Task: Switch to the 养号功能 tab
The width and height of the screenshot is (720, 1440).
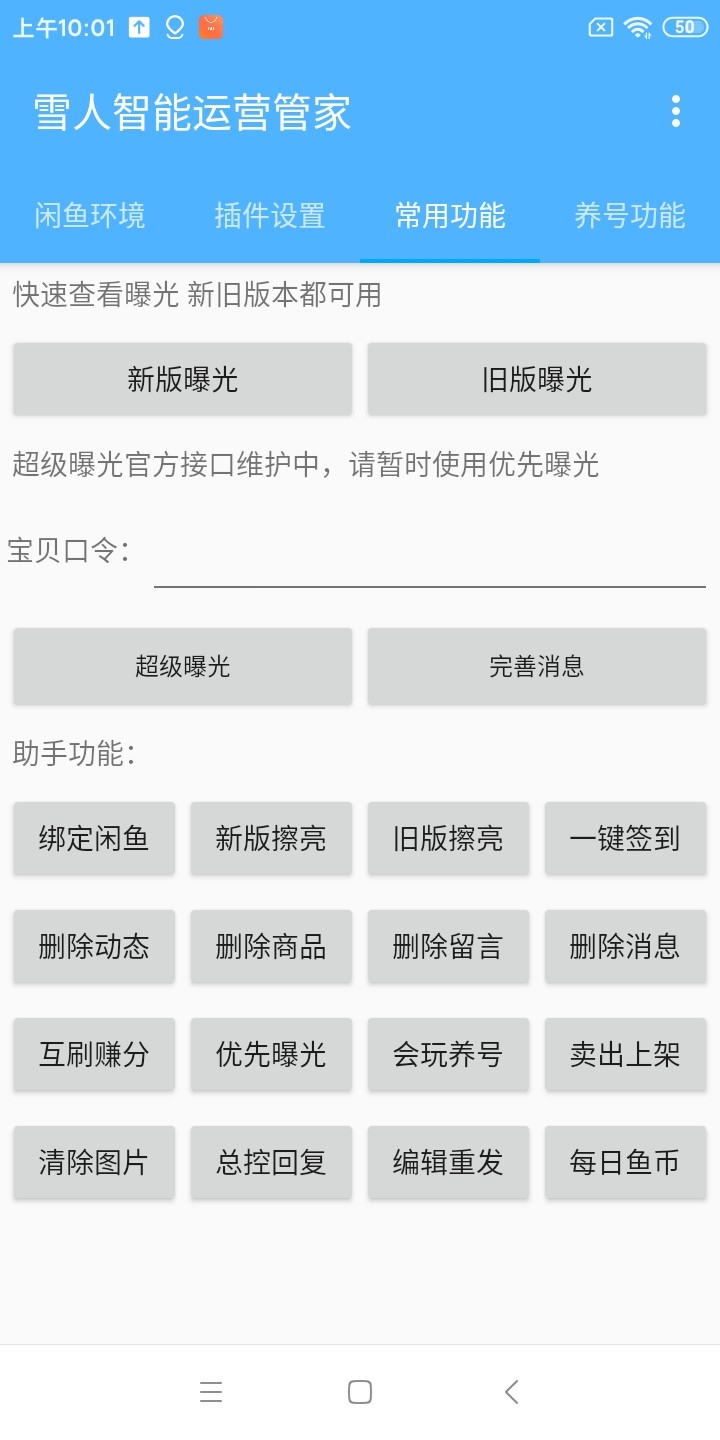Action: [628, 215]
